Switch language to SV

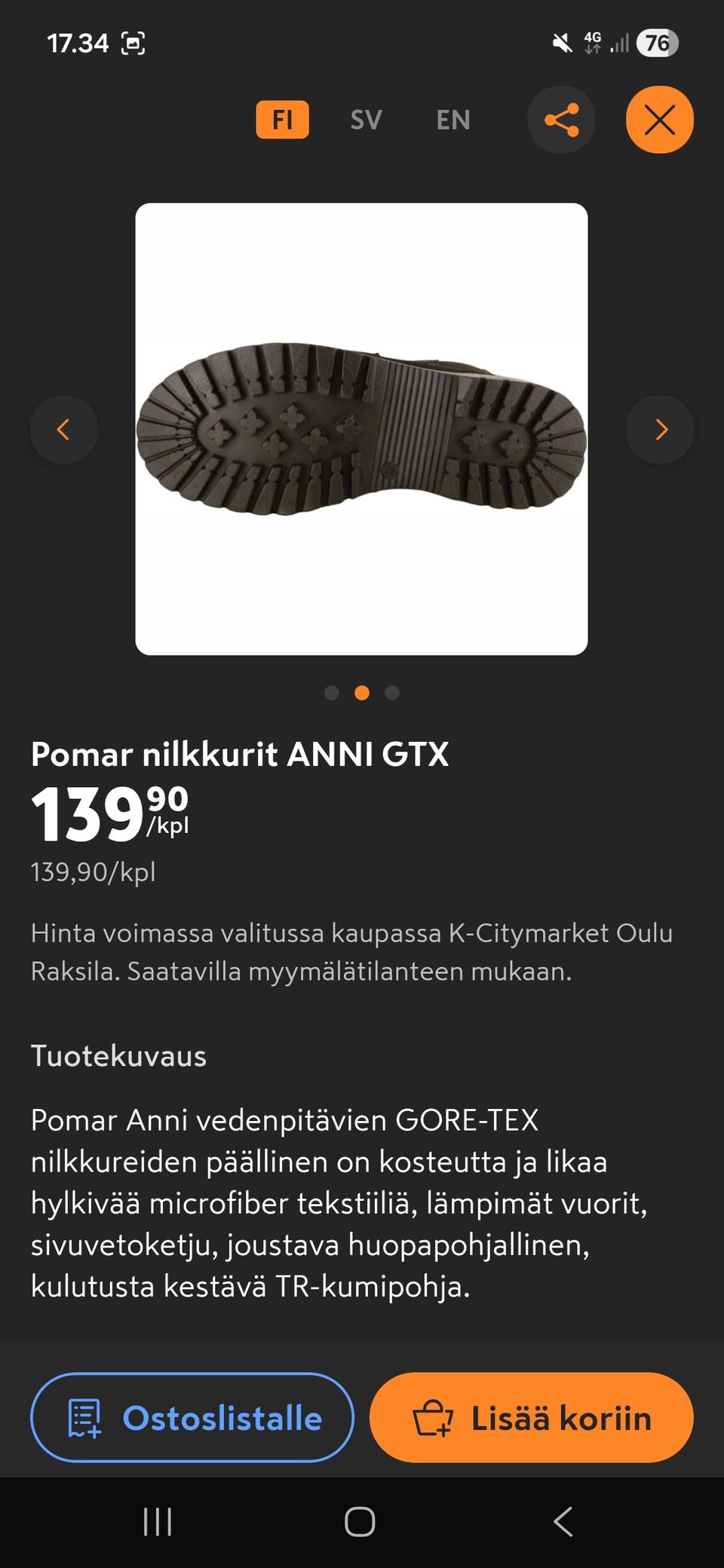click(366, 120)
